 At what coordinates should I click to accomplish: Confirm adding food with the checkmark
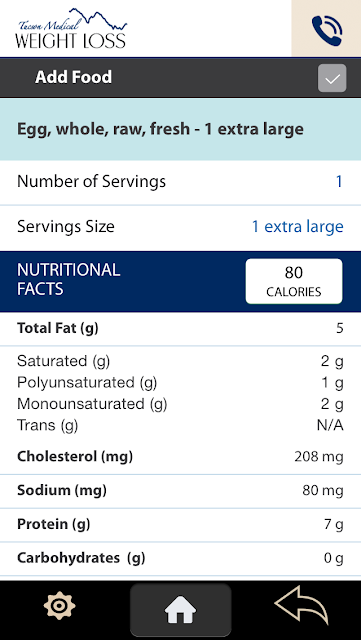coord(332,78)
